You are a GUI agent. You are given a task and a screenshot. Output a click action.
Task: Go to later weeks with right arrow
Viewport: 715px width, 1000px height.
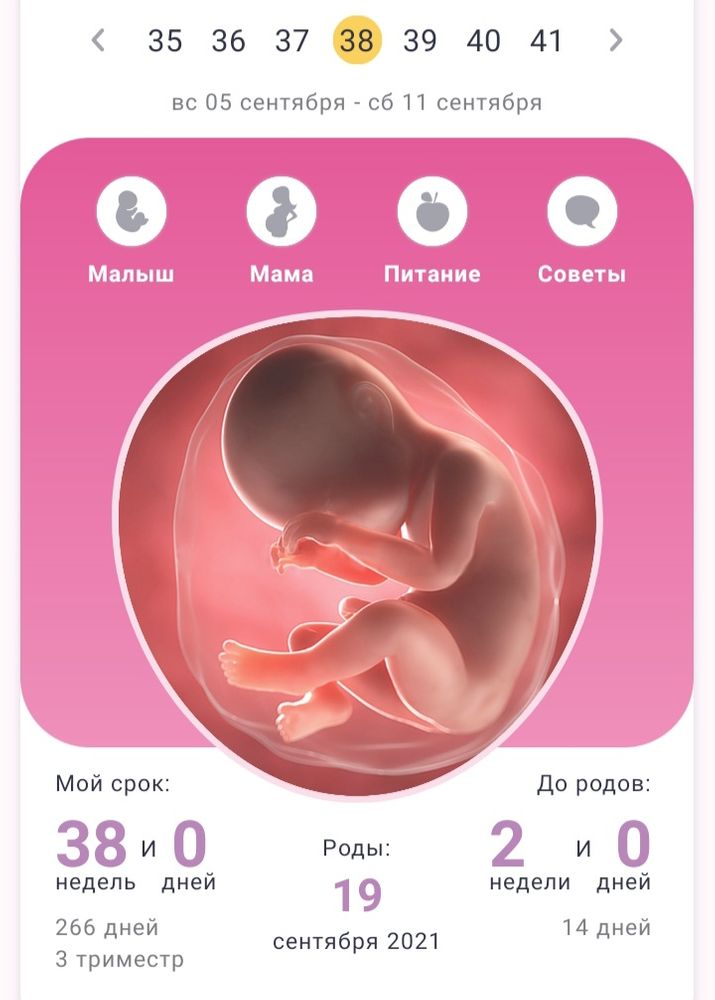tap(616, 41)
